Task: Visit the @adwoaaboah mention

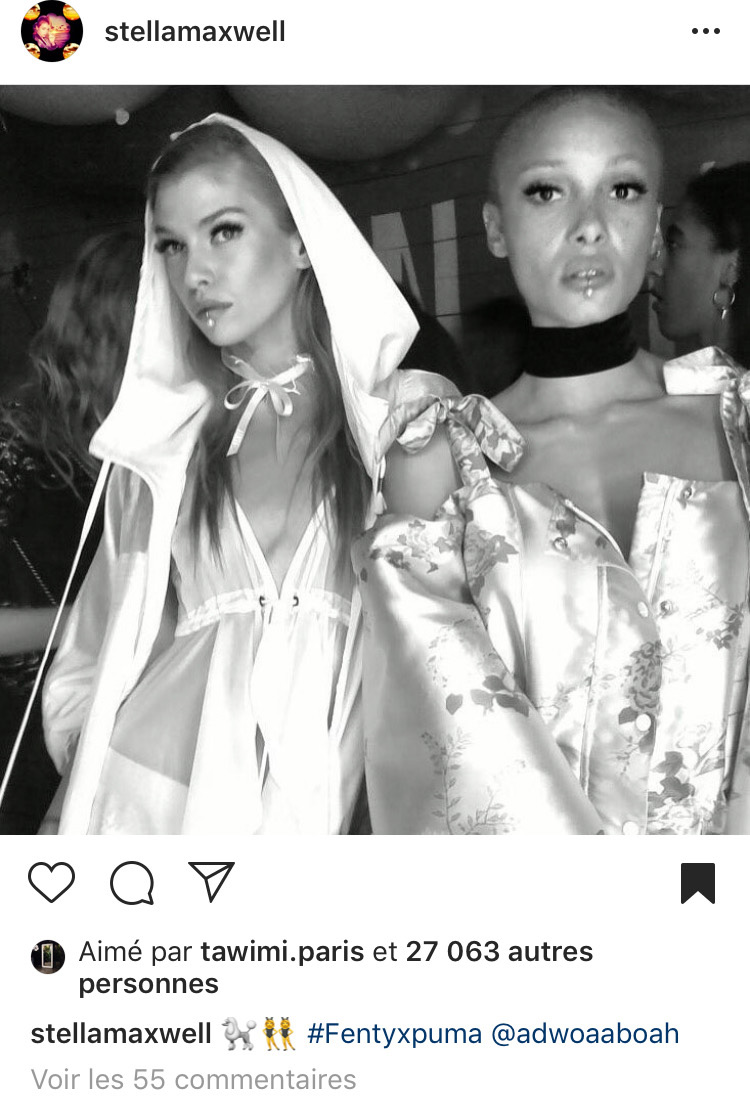Action: point(585,1033)
